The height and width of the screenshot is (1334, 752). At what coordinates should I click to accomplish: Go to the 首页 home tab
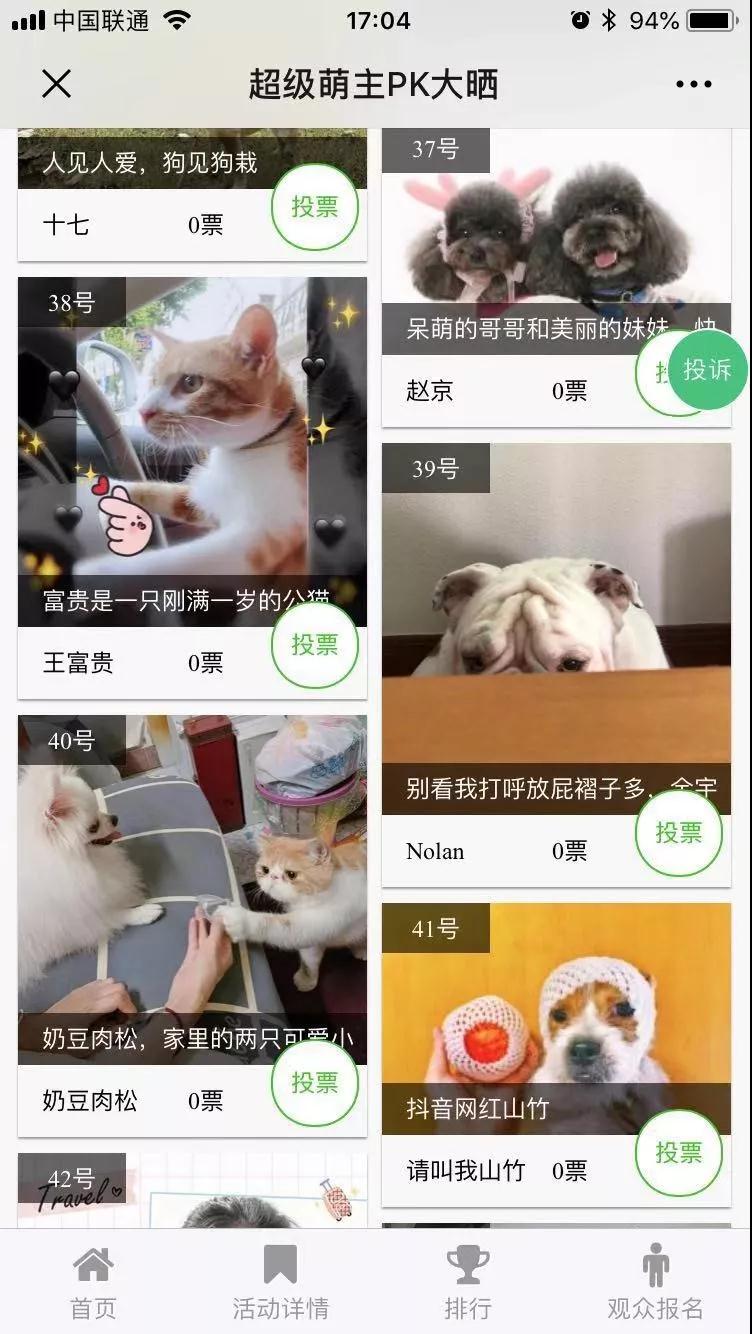pyautogui.click(x=93, y=1282)
